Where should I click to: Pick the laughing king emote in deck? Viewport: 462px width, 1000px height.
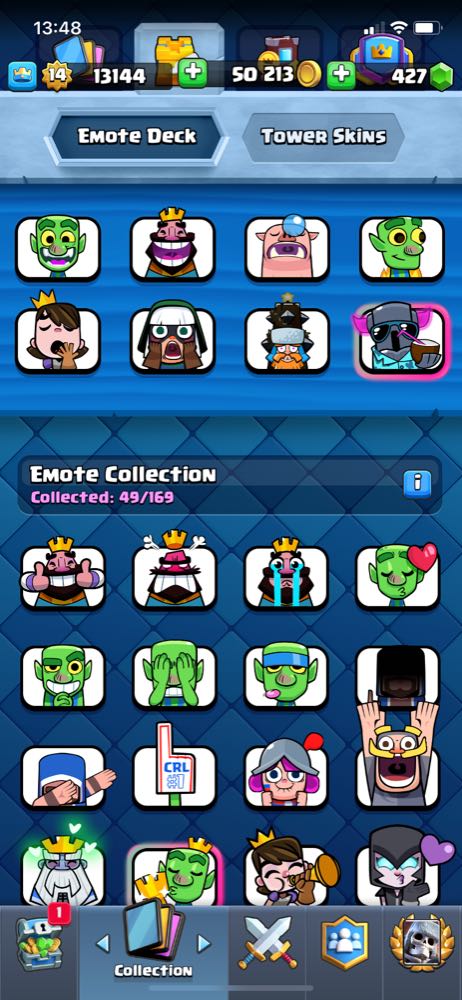[x=173, y=246]
